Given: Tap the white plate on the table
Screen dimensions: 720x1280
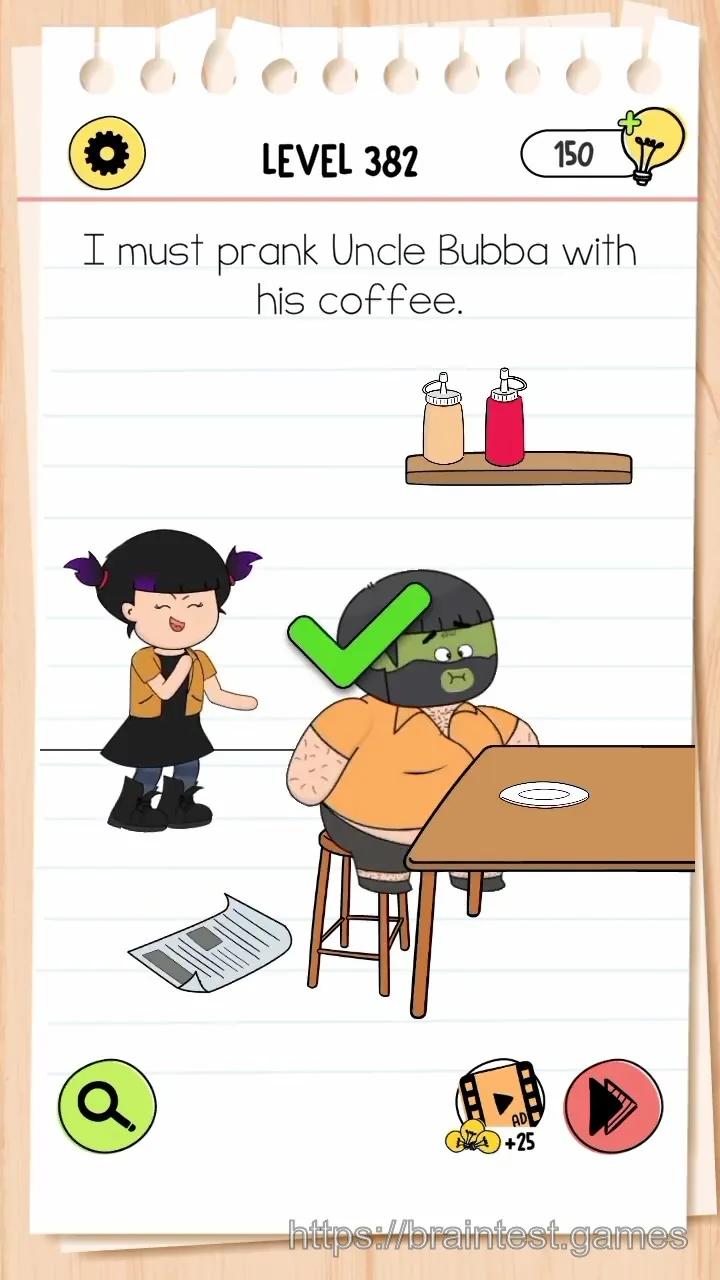Looking at the screenshot, I should pyautogui.click(x=544, y=795).
